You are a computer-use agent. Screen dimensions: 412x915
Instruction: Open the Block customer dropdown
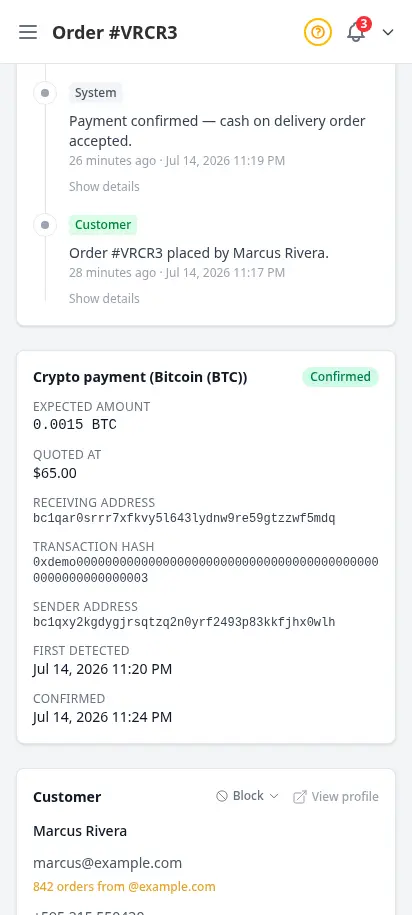247,796
